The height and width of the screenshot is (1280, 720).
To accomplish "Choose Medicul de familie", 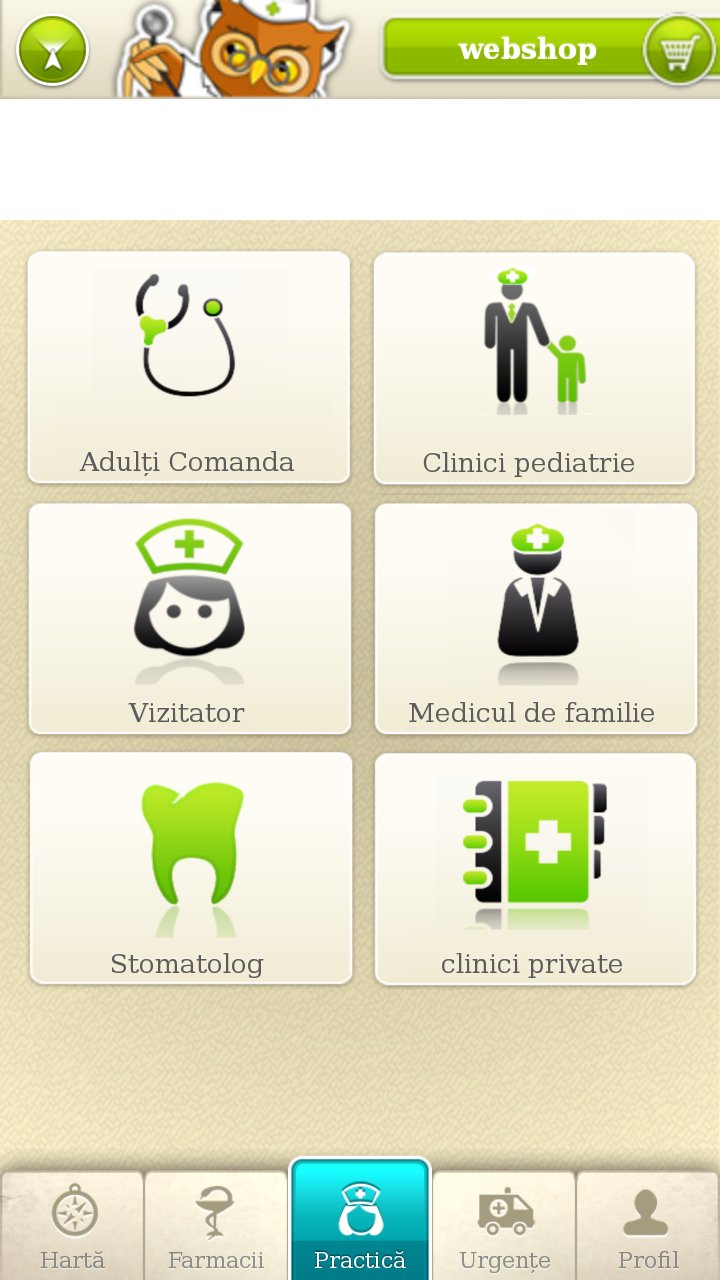I will (535, 618).
